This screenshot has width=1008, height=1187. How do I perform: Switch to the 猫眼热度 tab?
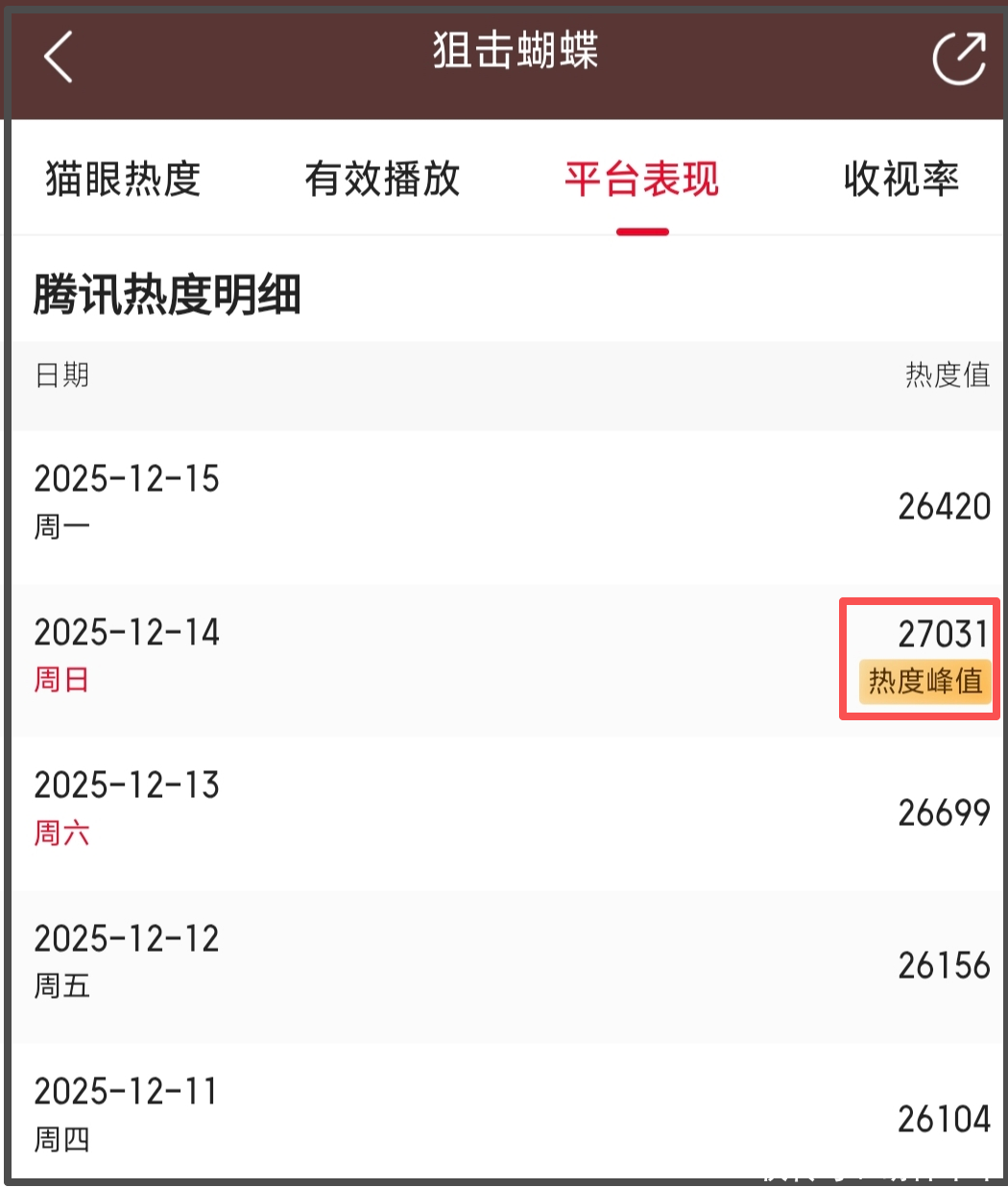pos(123,180)
